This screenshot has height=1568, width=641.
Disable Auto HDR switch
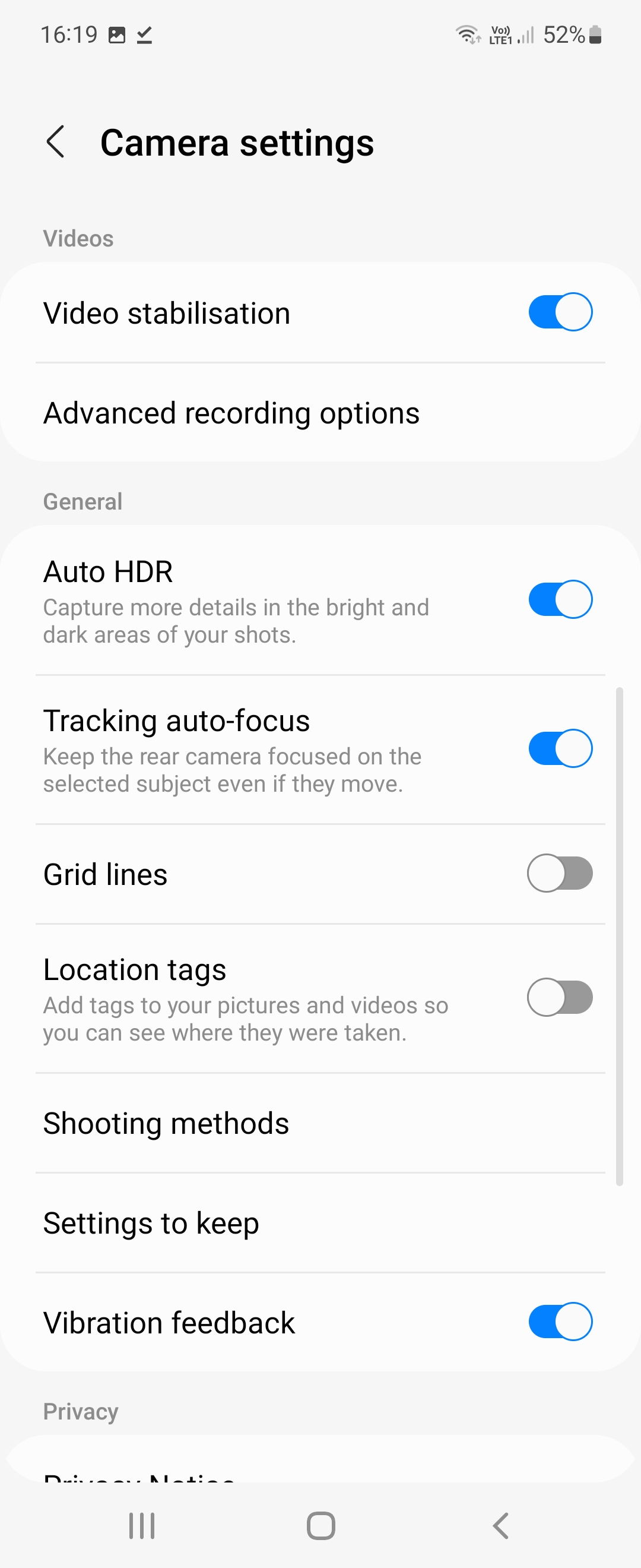click(560, 599)
